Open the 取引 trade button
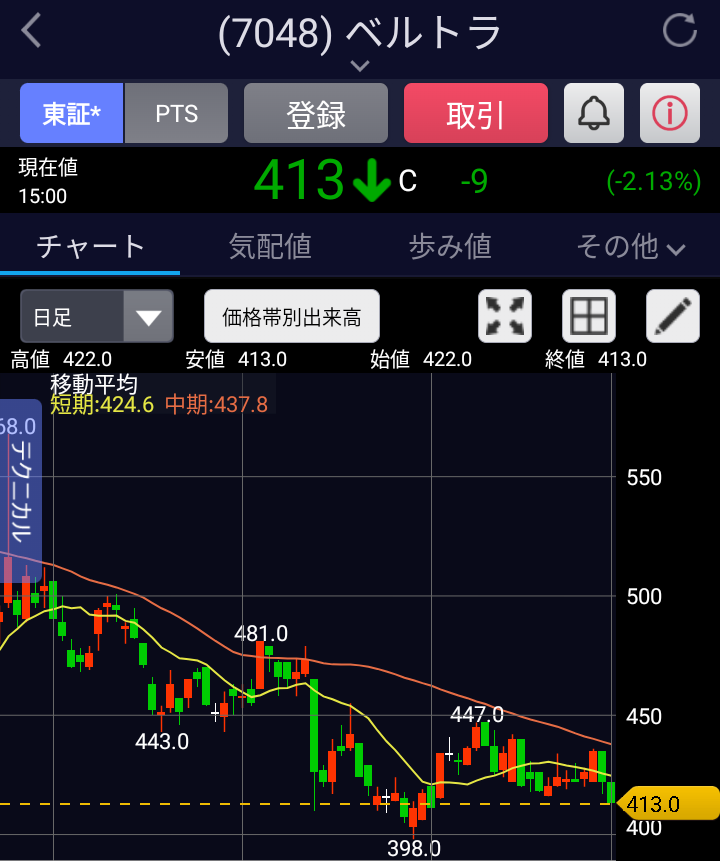Image resolution: width=720 pixels, height=861 pixels. pyautogui.click(x=476, y=114)
